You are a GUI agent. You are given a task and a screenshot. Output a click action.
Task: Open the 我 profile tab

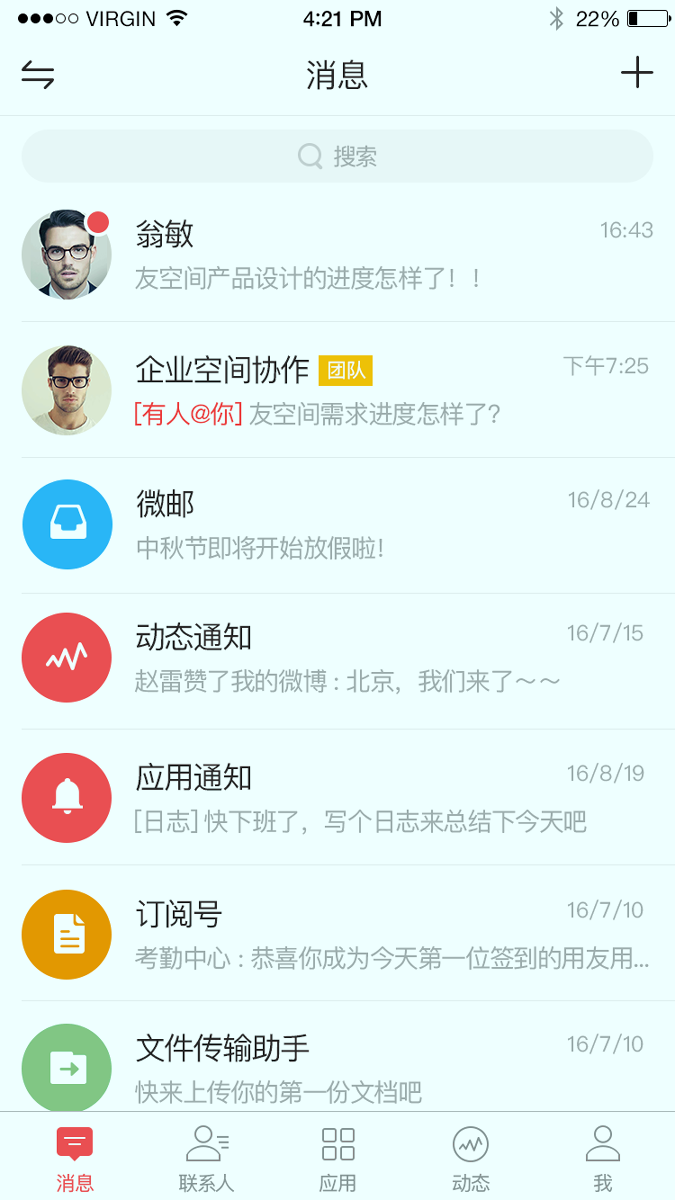pyautogui.click(x=602, y=1158)
